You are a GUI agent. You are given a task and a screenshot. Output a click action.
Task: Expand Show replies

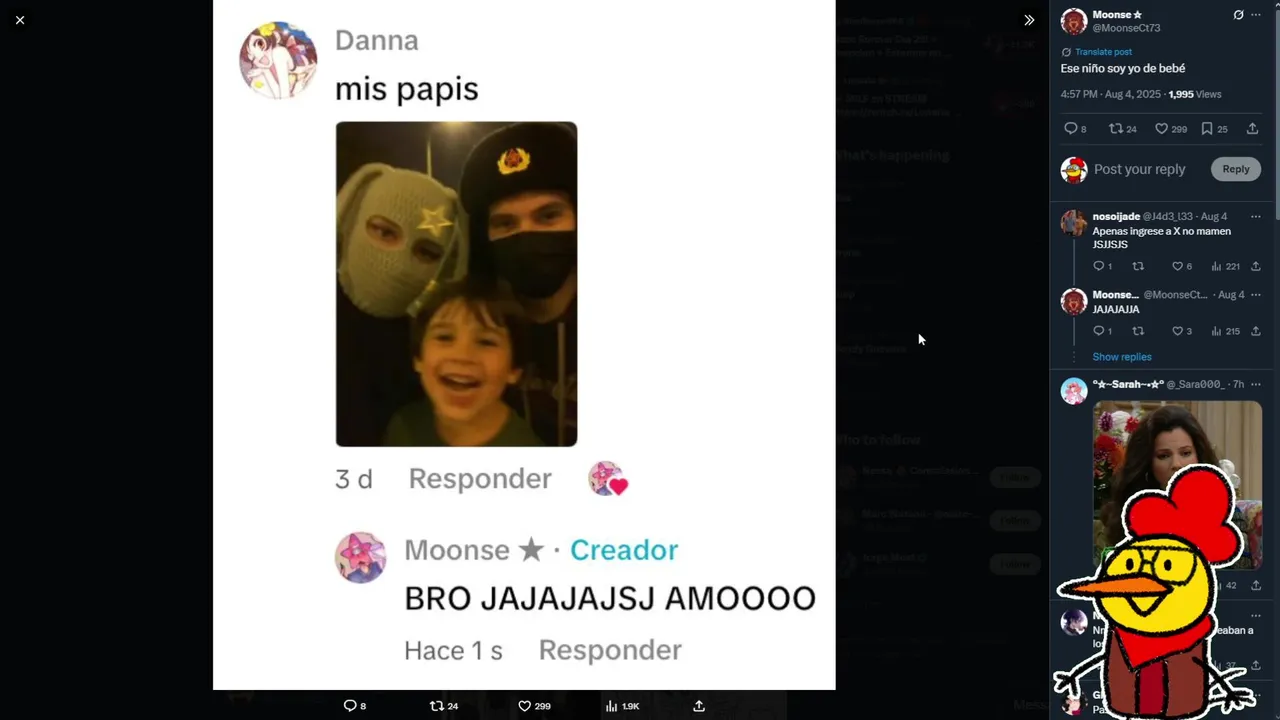tap(1122, 357)
